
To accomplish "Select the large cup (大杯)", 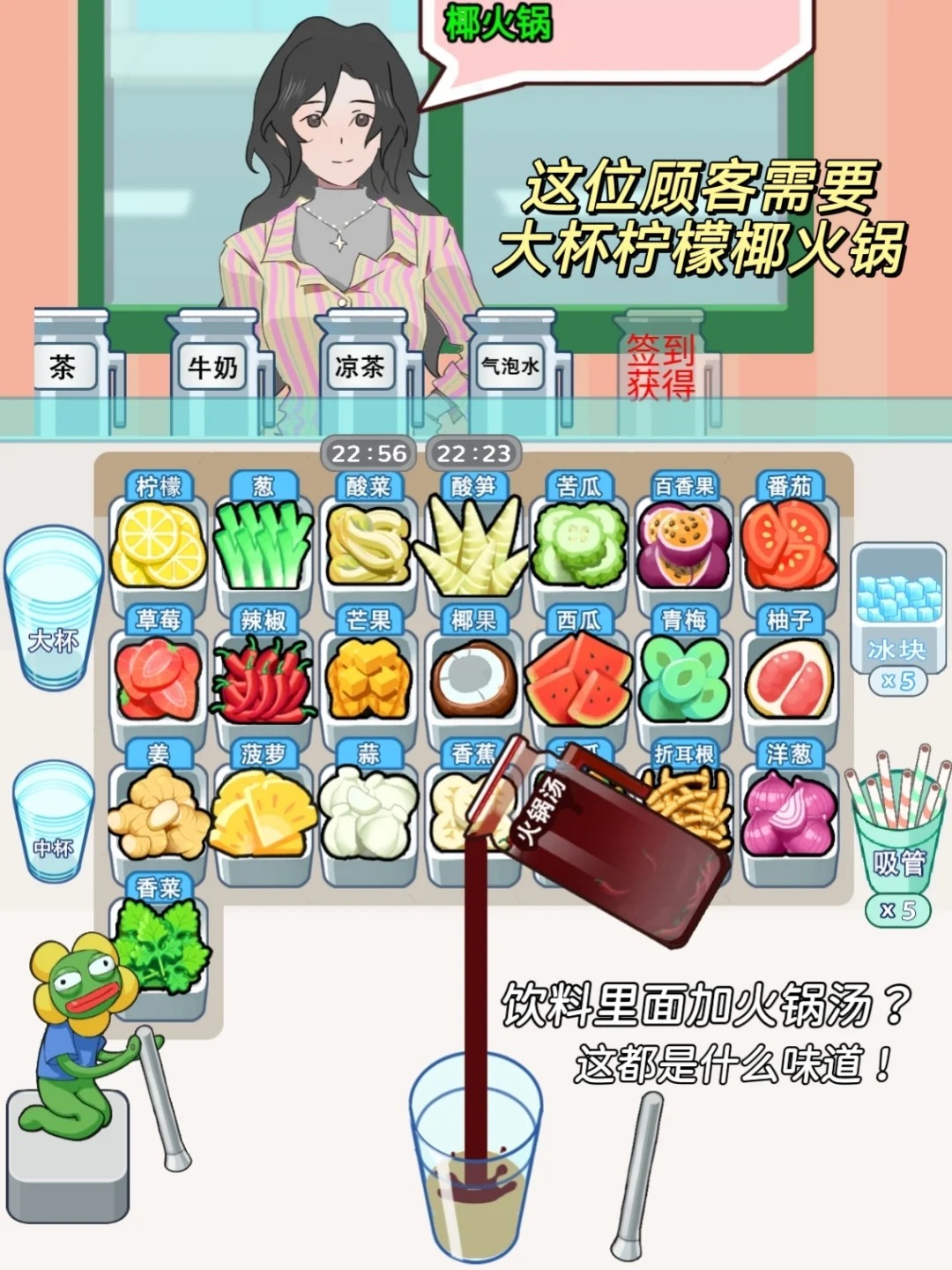I will [x=53, y=609].
